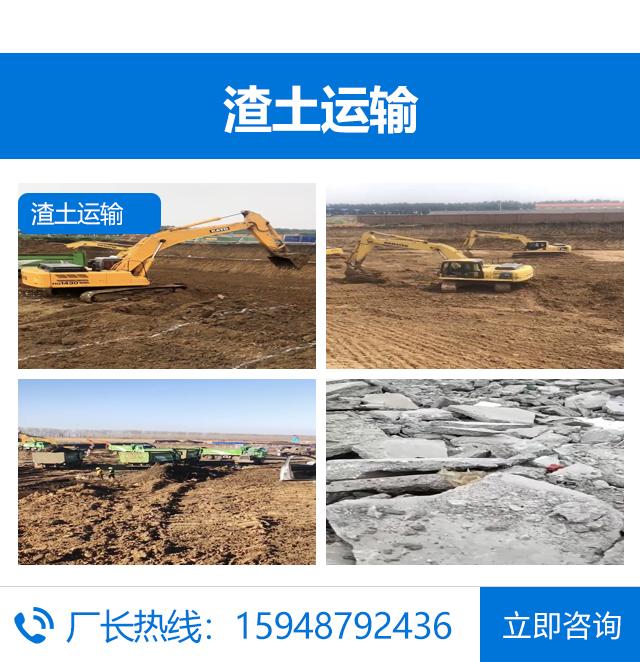The width and height of the screenshot is (640, 662).
Task: View the photo of green dump trucks
Action: pyautogui.click(x=167, y=472)
